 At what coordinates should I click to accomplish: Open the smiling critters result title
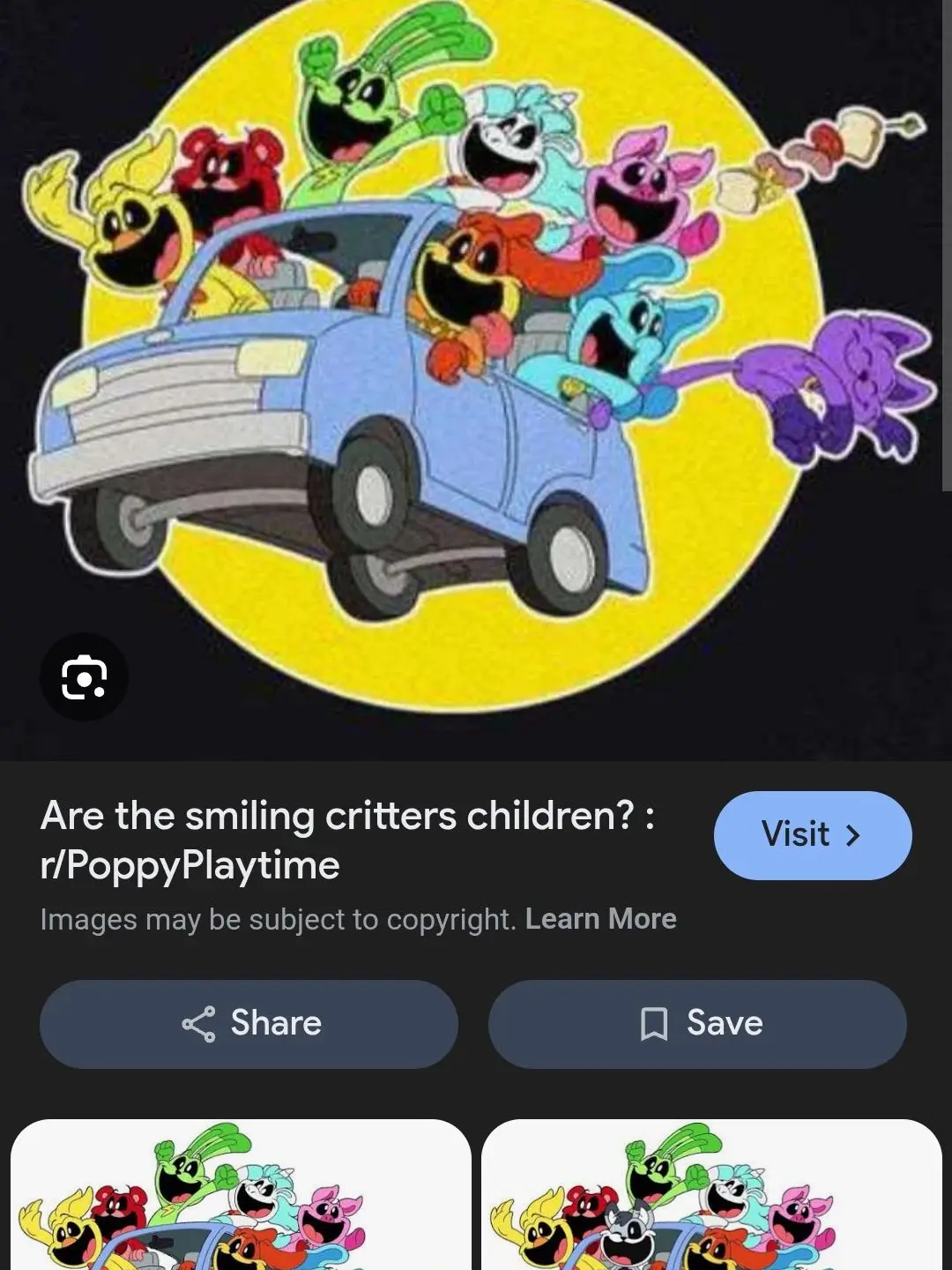(347, 840)
